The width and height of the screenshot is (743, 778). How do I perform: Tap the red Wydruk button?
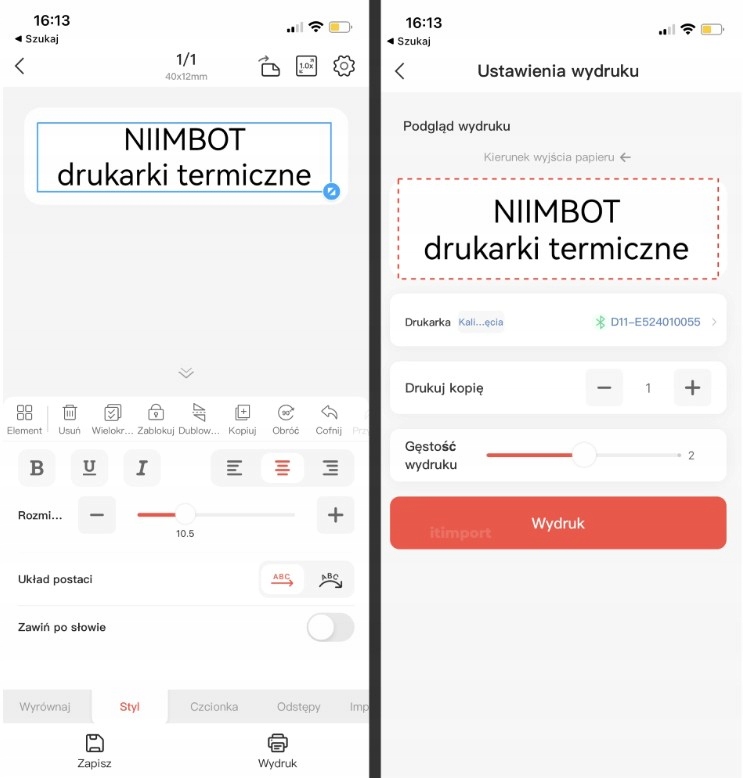557,523
